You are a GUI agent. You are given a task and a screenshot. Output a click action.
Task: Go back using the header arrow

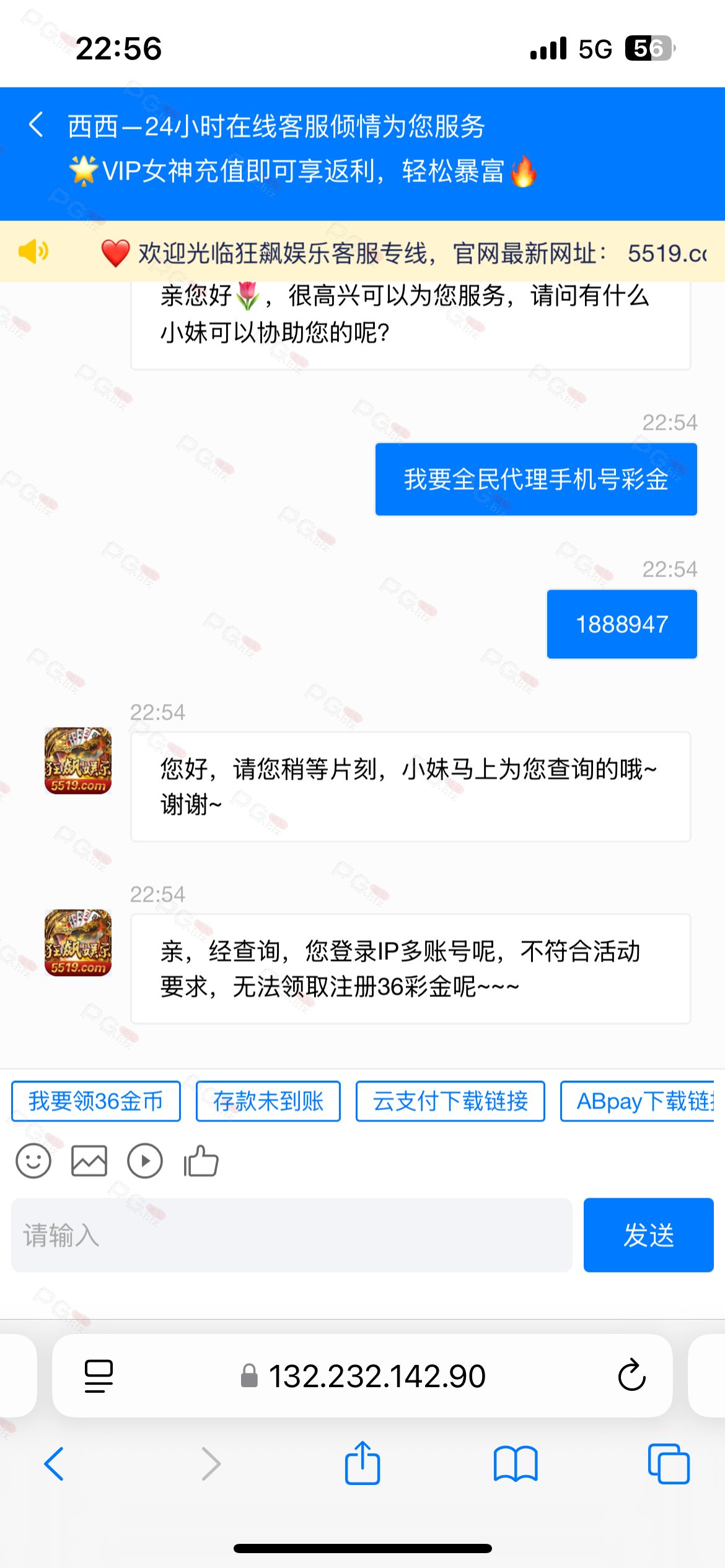point(36,125)
